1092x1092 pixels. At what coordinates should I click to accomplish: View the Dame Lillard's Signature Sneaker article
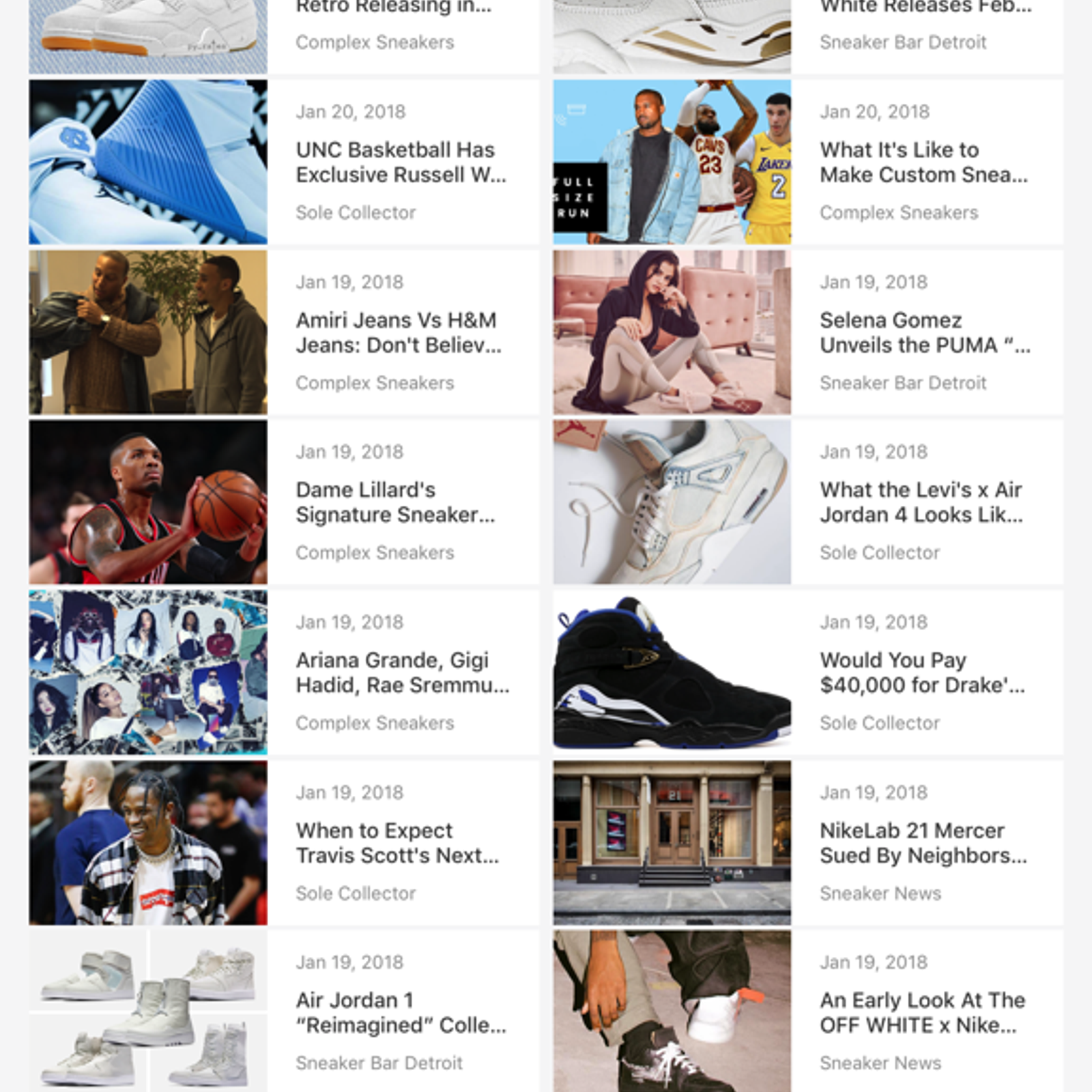tap(395, 502)
